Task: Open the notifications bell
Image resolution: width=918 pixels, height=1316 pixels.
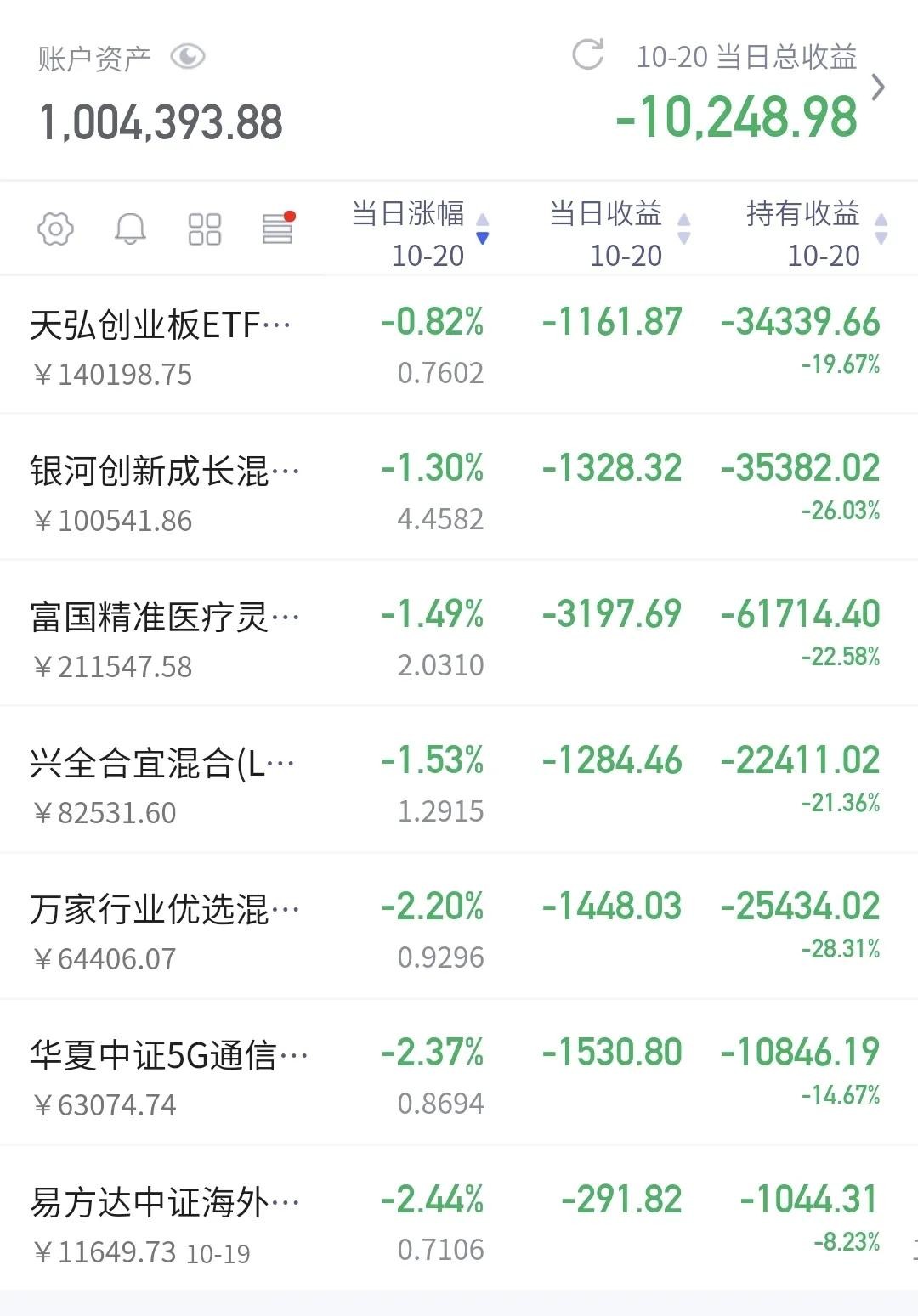Action: [130, 229]
